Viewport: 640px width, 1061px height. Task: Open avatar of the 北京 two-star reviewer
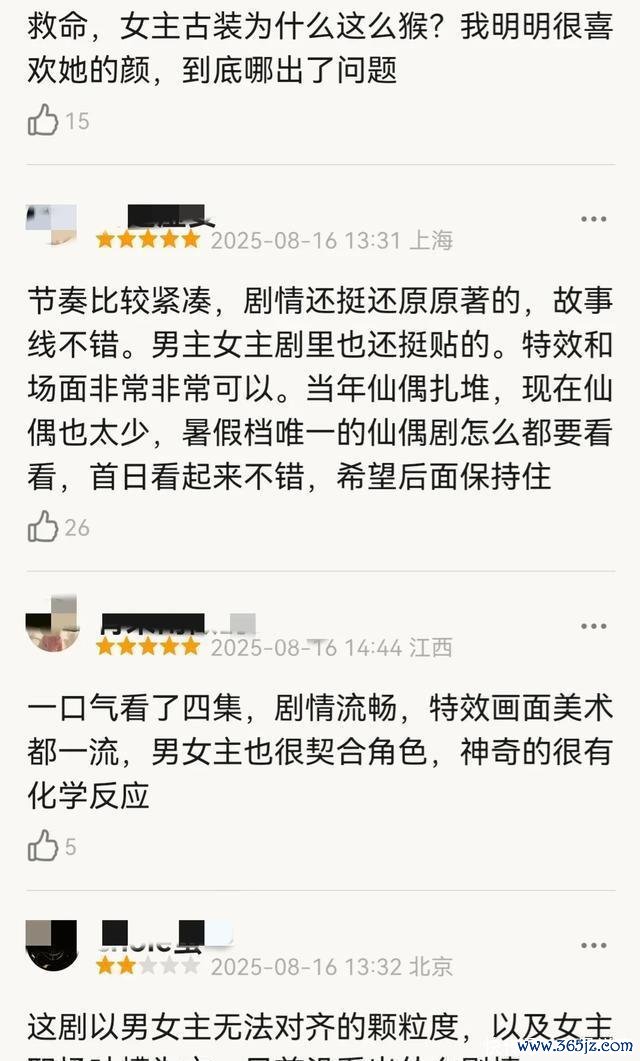point(52,945)
